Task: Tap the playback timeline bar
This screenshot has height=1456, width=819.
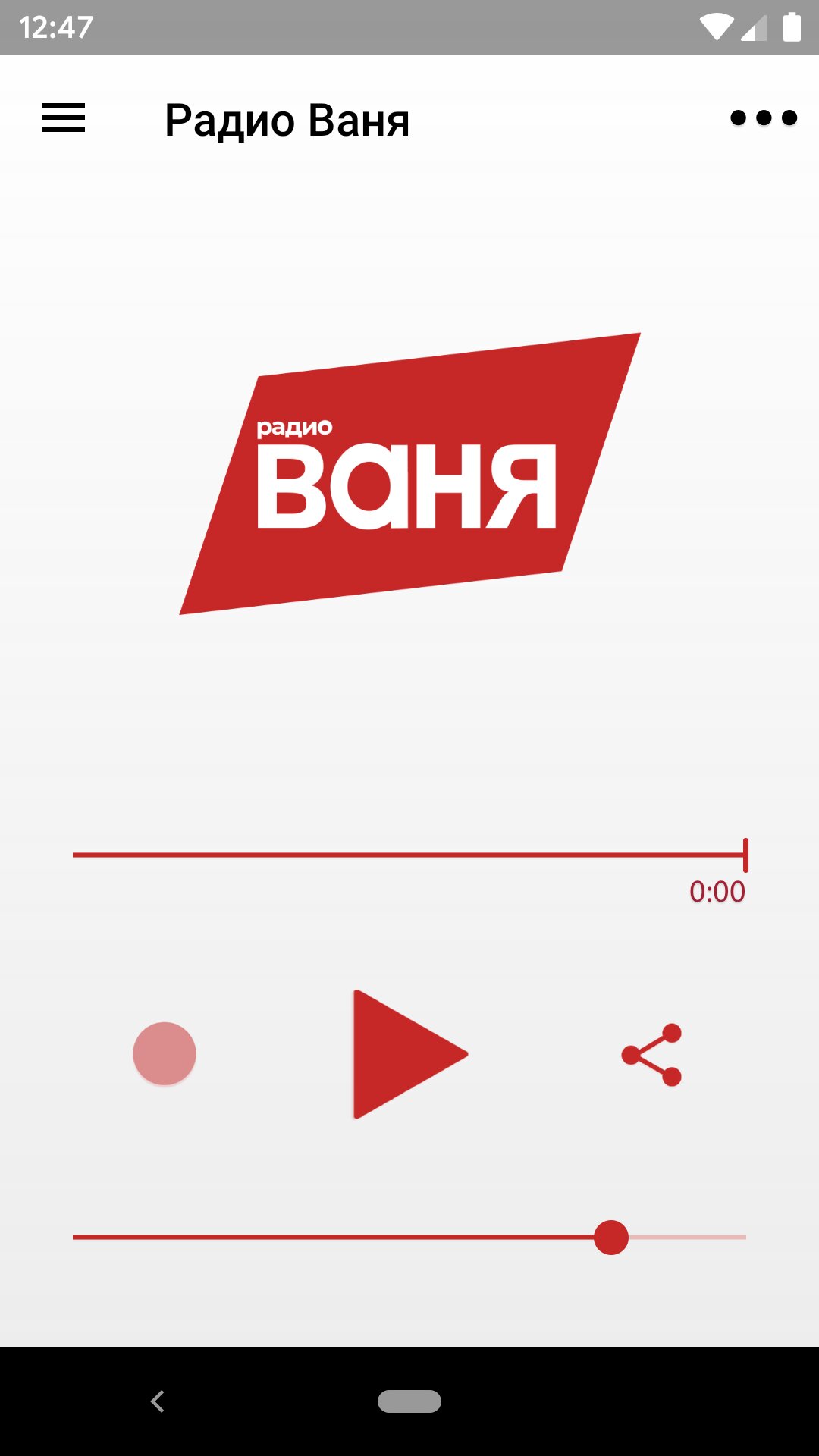Action: pyautogui.click(x=409, y=855)
